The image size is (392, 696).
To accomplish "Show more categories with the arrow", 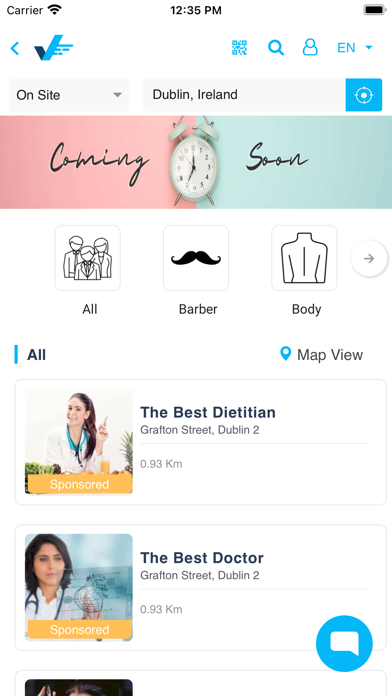I will (369, 258).
